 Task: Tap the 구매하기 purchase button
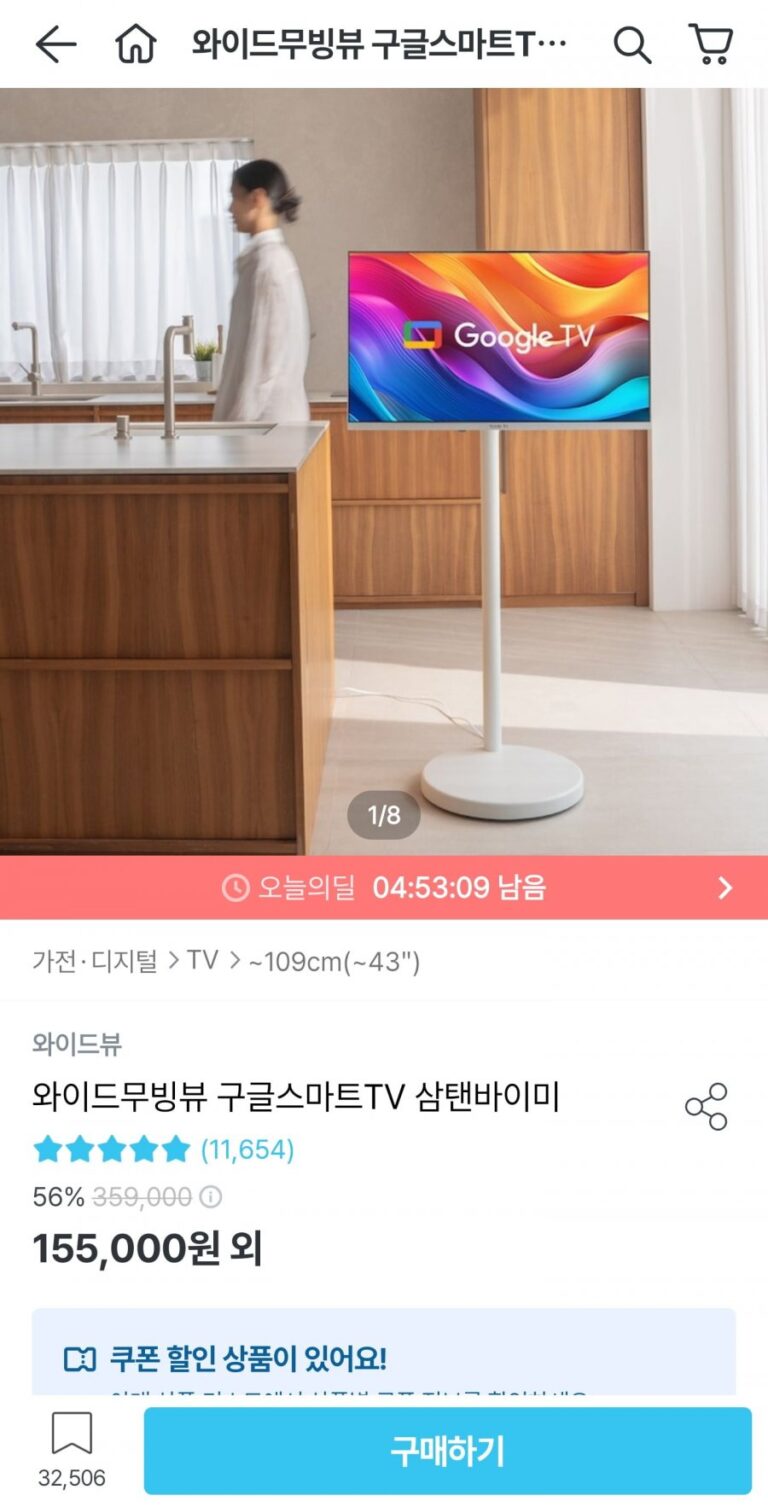(x=447, y=1451)
